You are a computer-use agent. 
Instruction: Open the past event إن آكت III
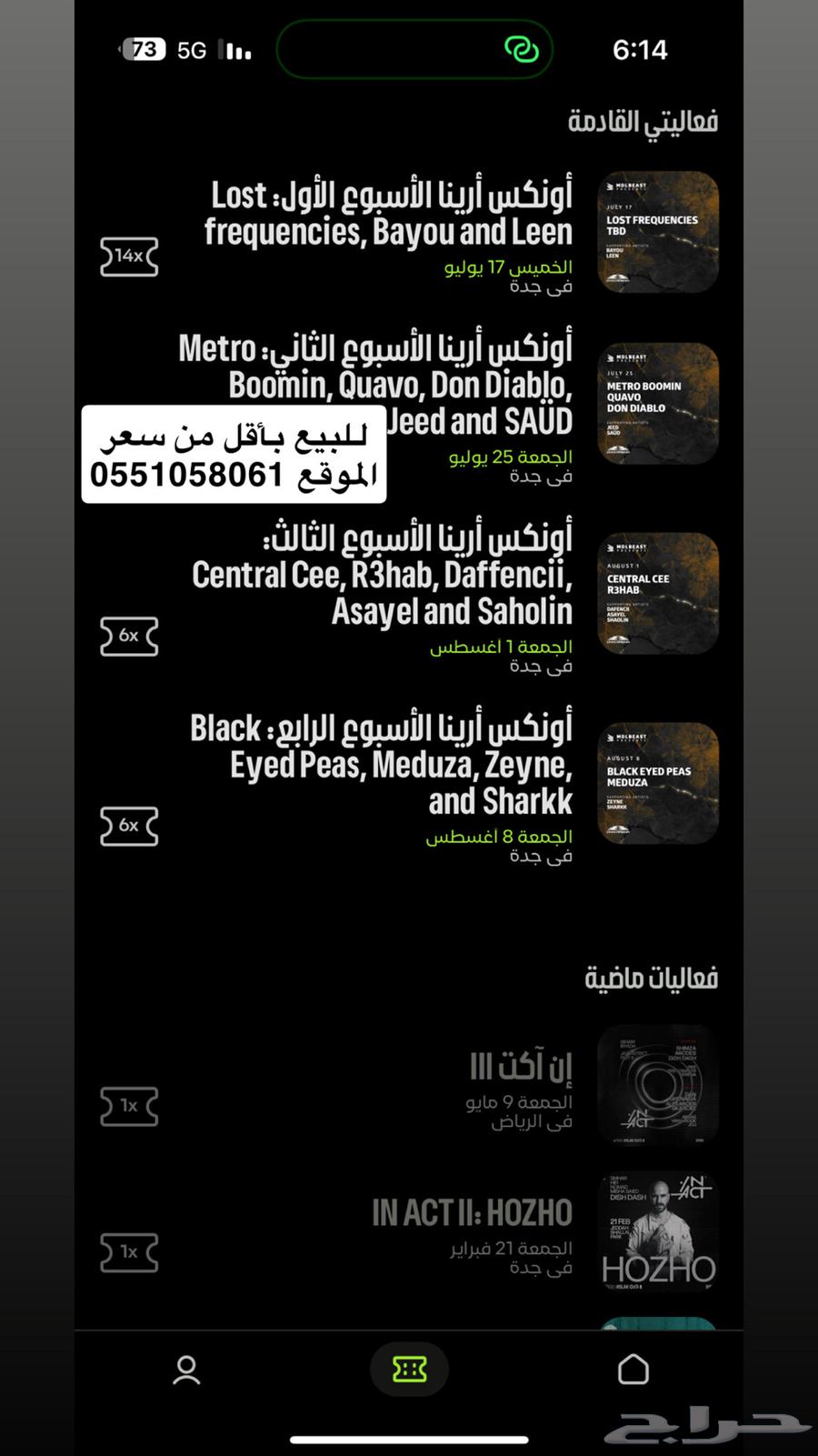click(x=520, y=1066)
